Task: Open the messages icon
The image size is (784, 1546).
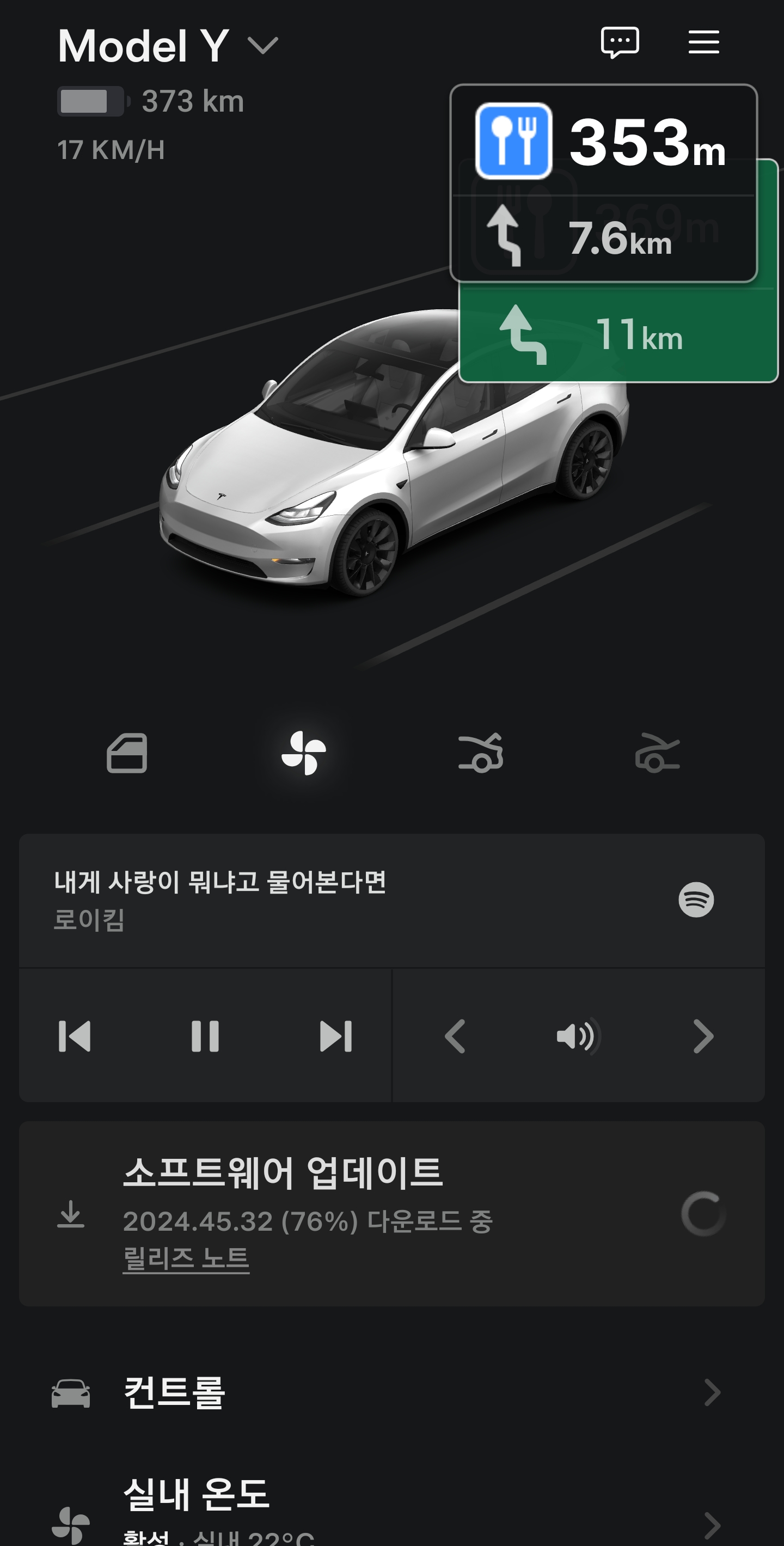Action: (x=620, y=42)
